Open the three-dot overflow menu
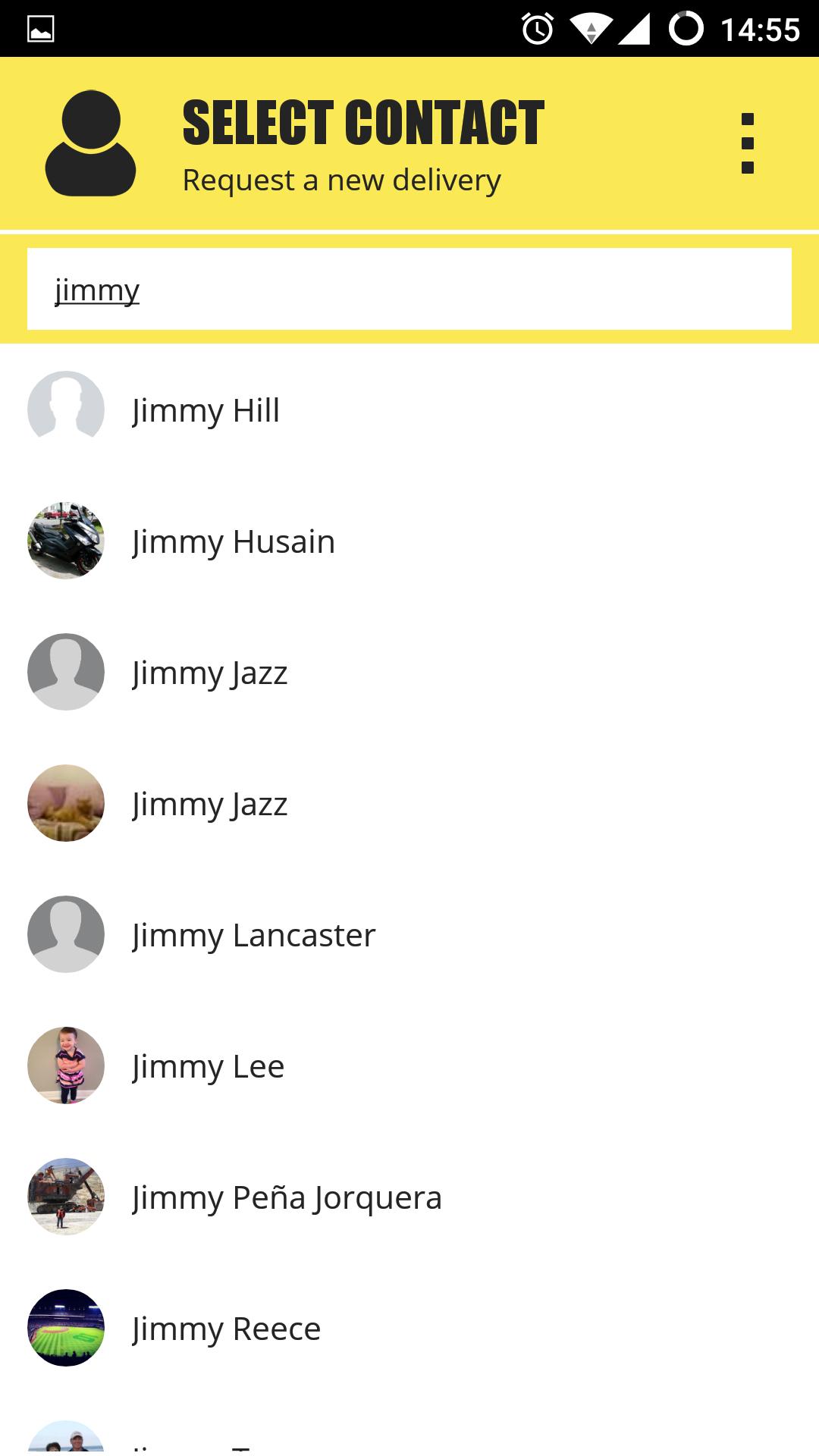Image resolution: width=819 pixels, height=1456 pixels. coord(747,143)
